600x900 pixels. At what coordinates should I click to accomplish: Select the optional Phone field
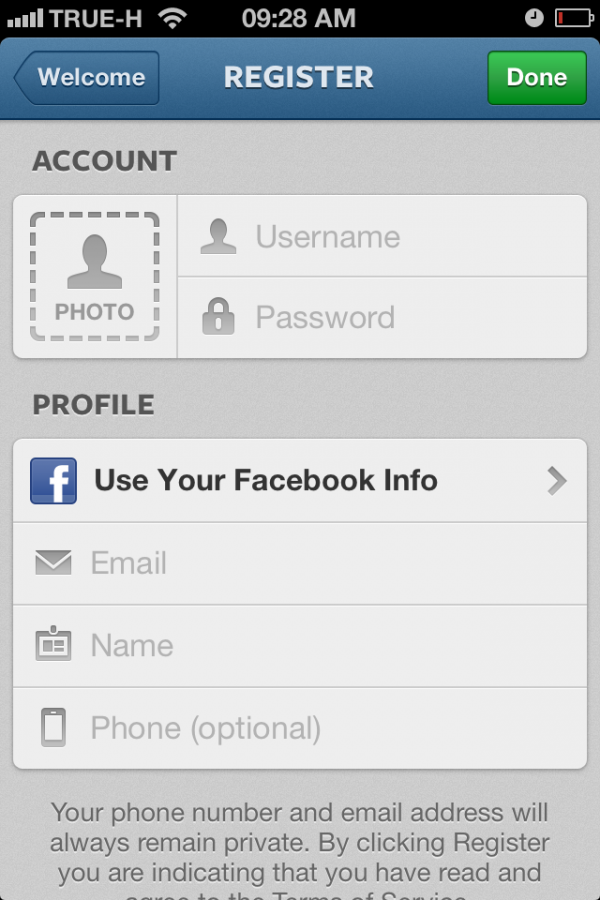pyautogui.click(x=300, y=727)
